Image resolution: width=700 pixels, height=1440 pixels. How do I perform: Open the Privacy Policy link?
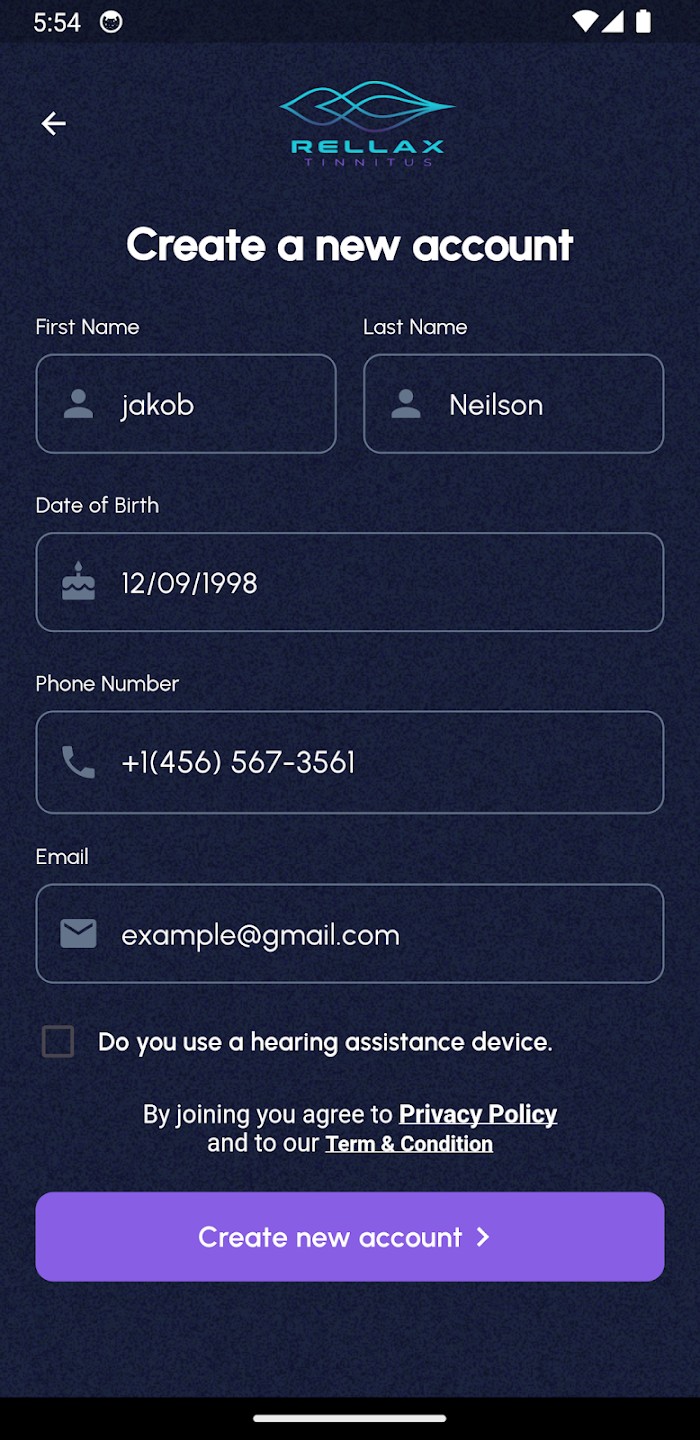pyautogui.click(x=478, y=1114)
